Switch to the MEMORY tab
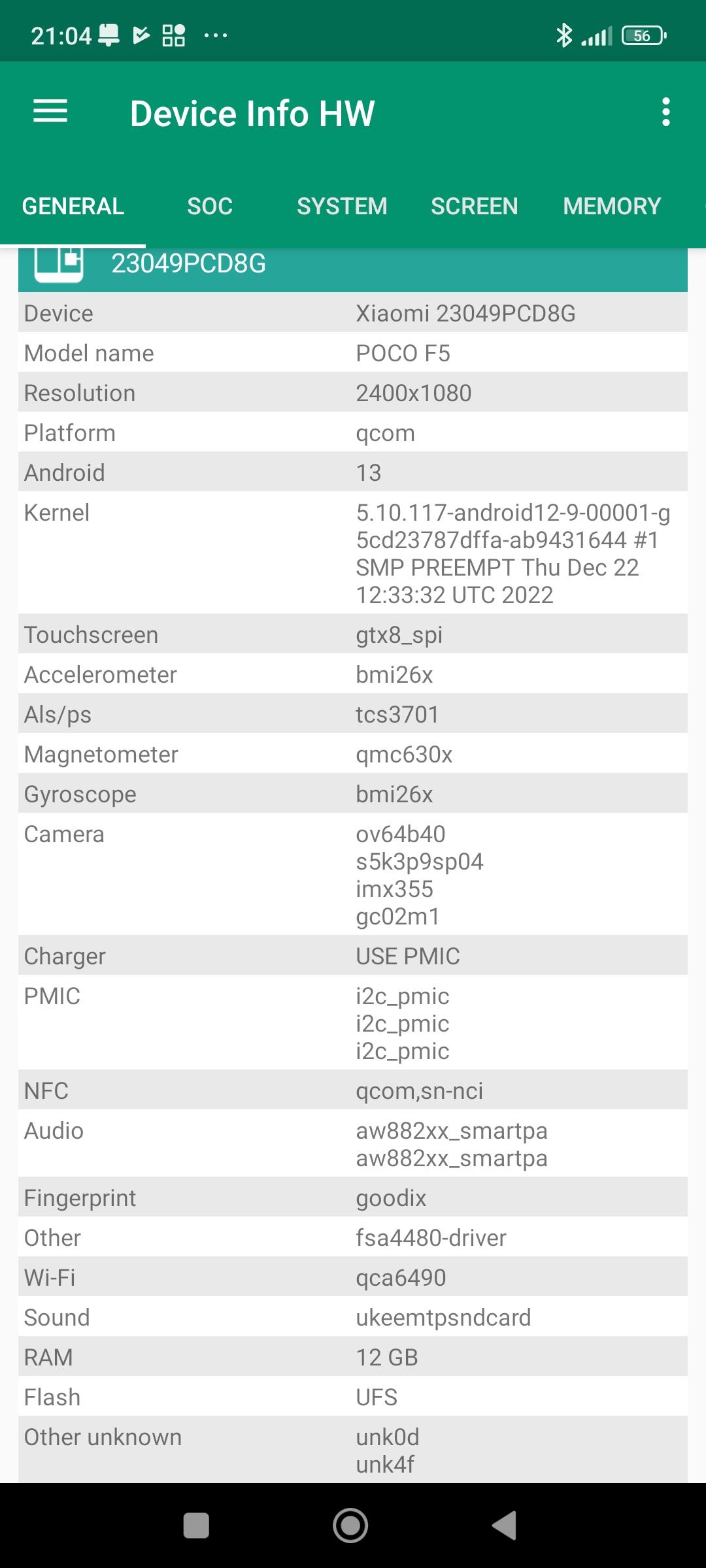The height and width of the screenshot is (1568, 706). [612, 206]
